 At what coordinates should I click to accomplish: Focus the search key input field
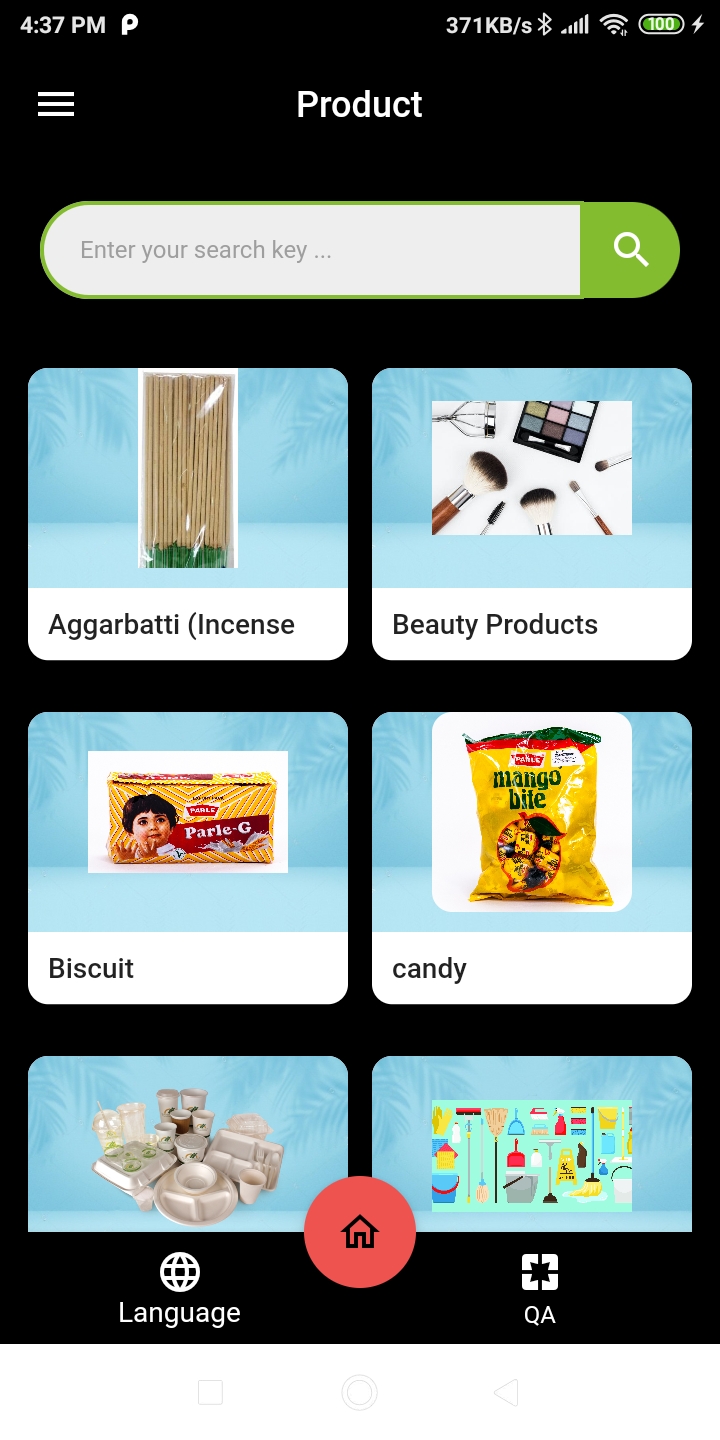[x=311, y=250]
